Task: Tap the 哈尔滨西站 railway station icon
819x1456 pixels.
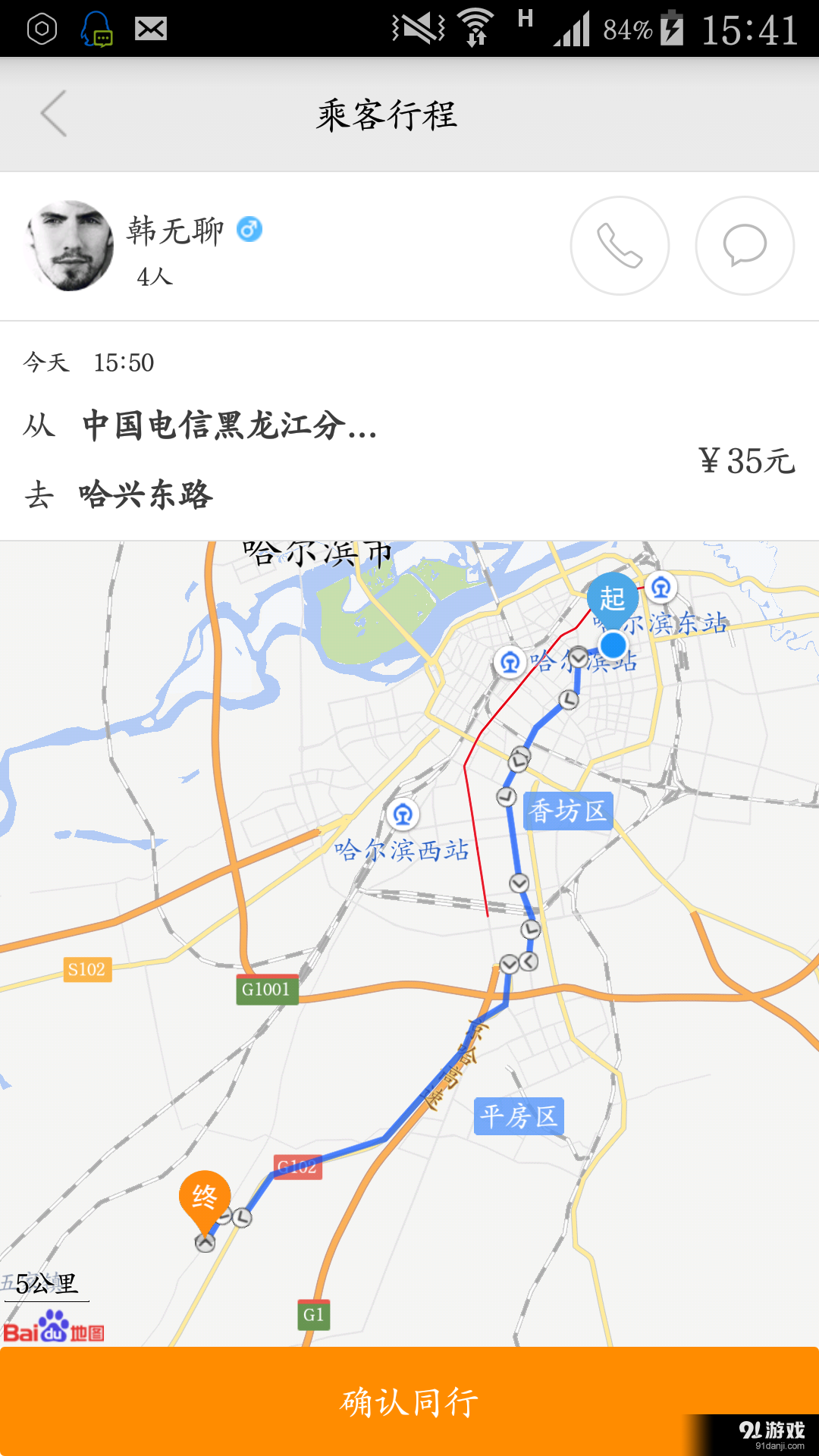Action: tap(404, 815)
